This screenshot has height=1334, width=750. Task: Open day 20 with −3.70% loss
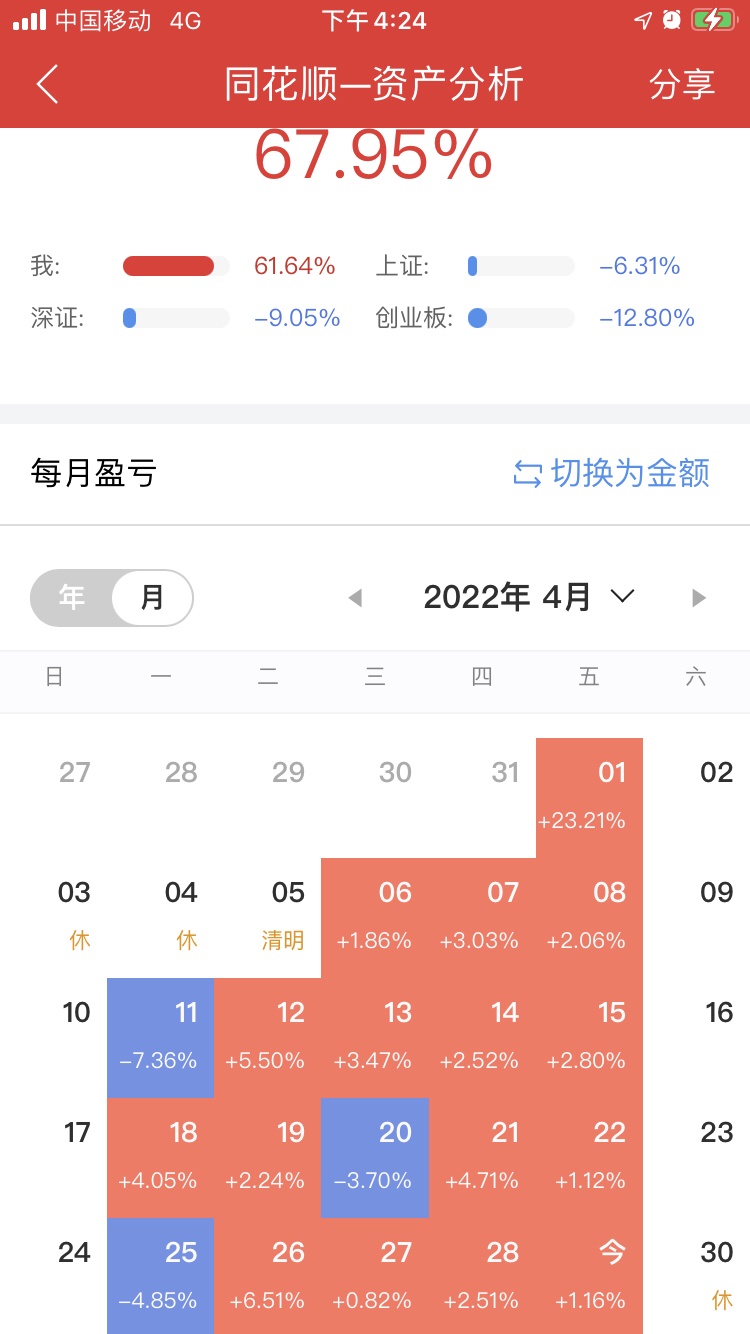pos(375,1158)
